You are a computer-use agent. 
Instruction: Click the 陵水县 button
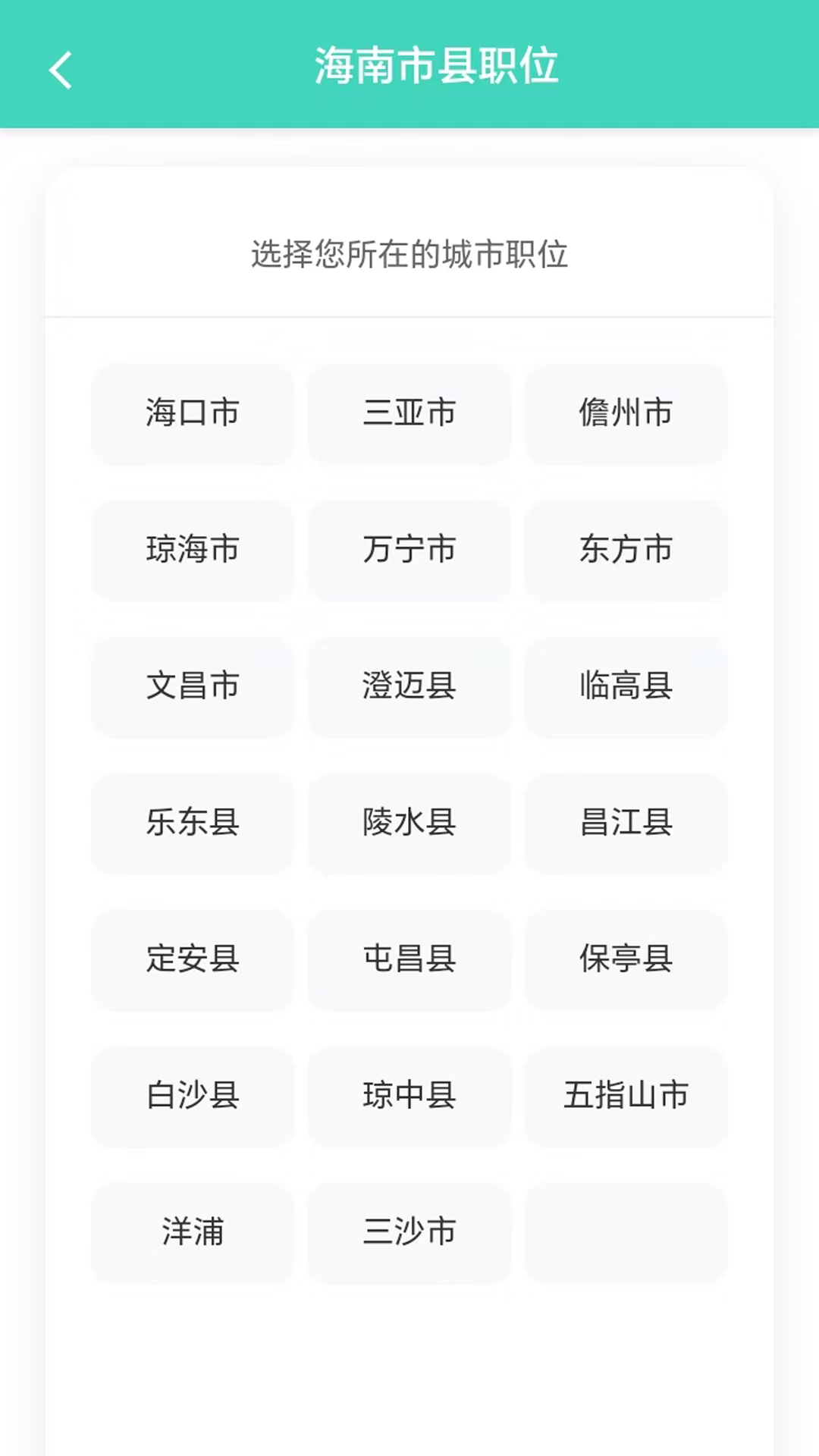point(409,824)
